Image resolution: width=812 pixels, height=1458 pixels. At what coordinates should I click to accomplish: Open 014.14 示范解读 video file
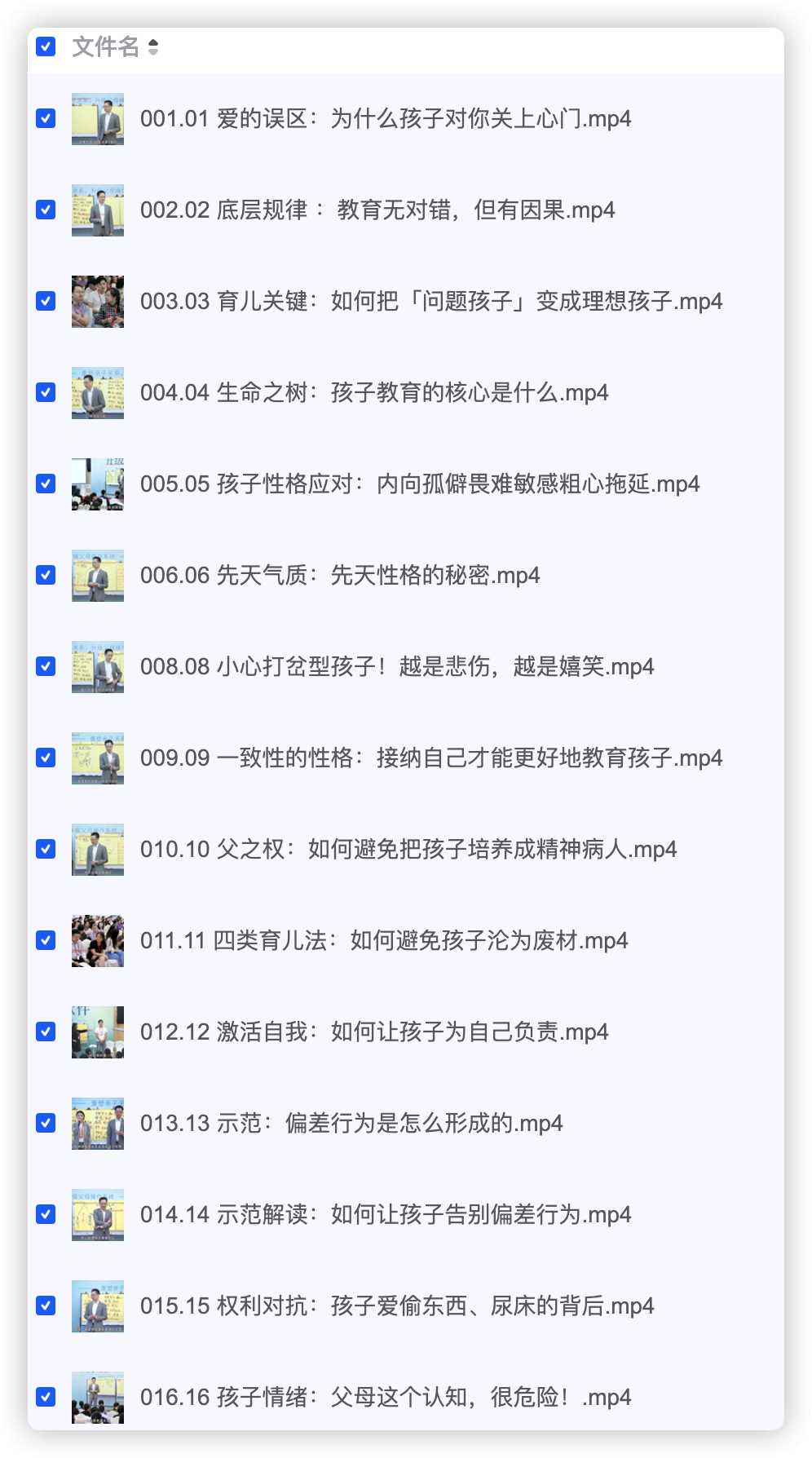385,1215
